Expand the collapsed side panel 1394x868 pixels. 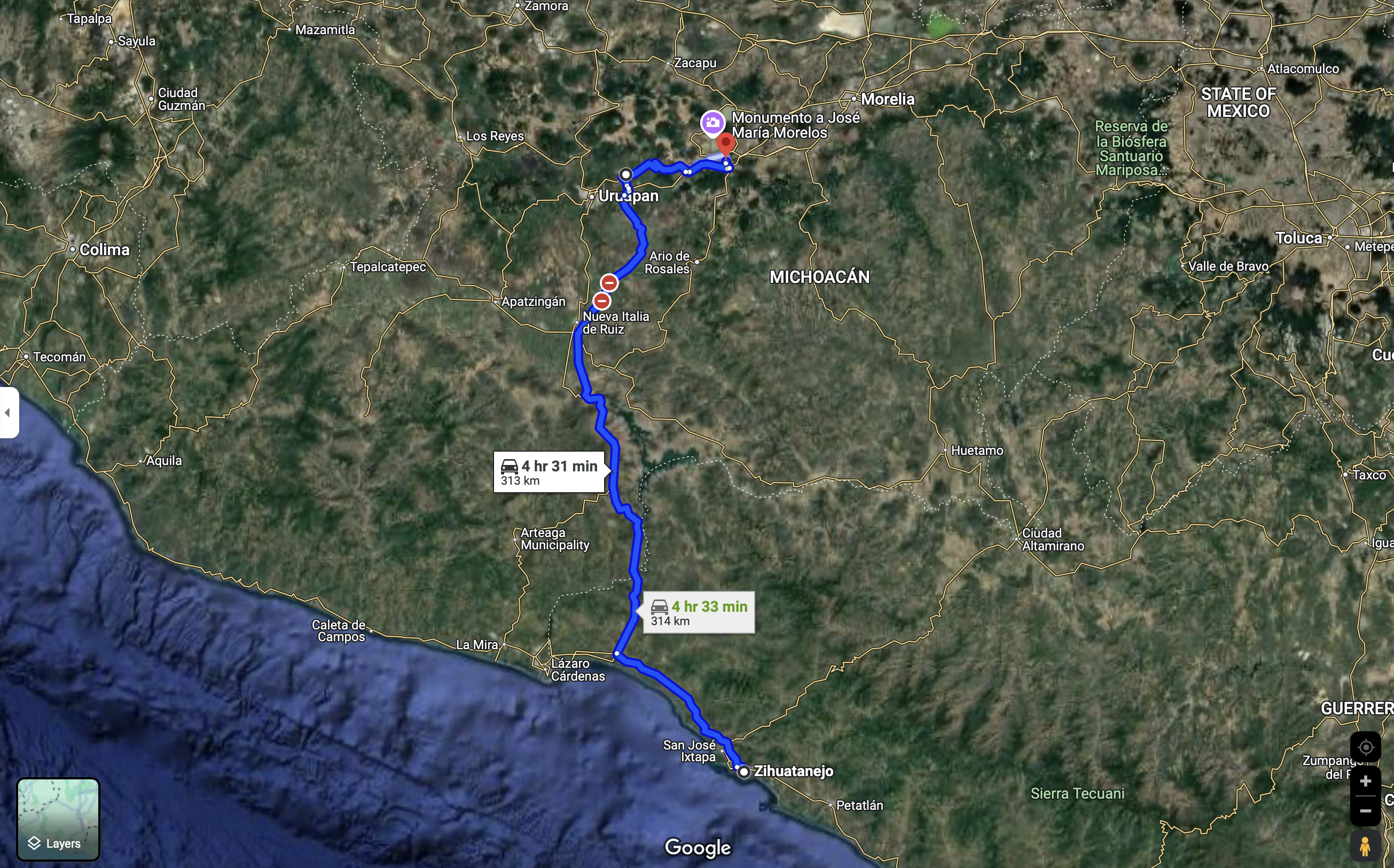point(8,412)
